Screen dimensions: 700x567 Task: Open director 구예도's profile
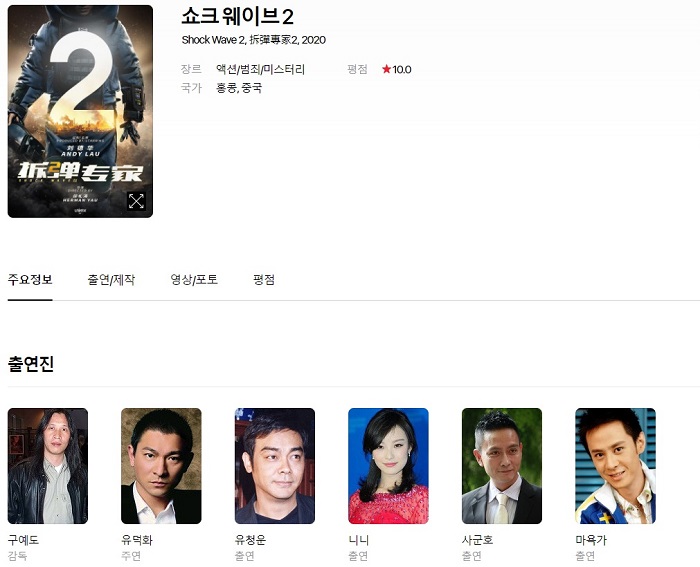click(48, 466)
